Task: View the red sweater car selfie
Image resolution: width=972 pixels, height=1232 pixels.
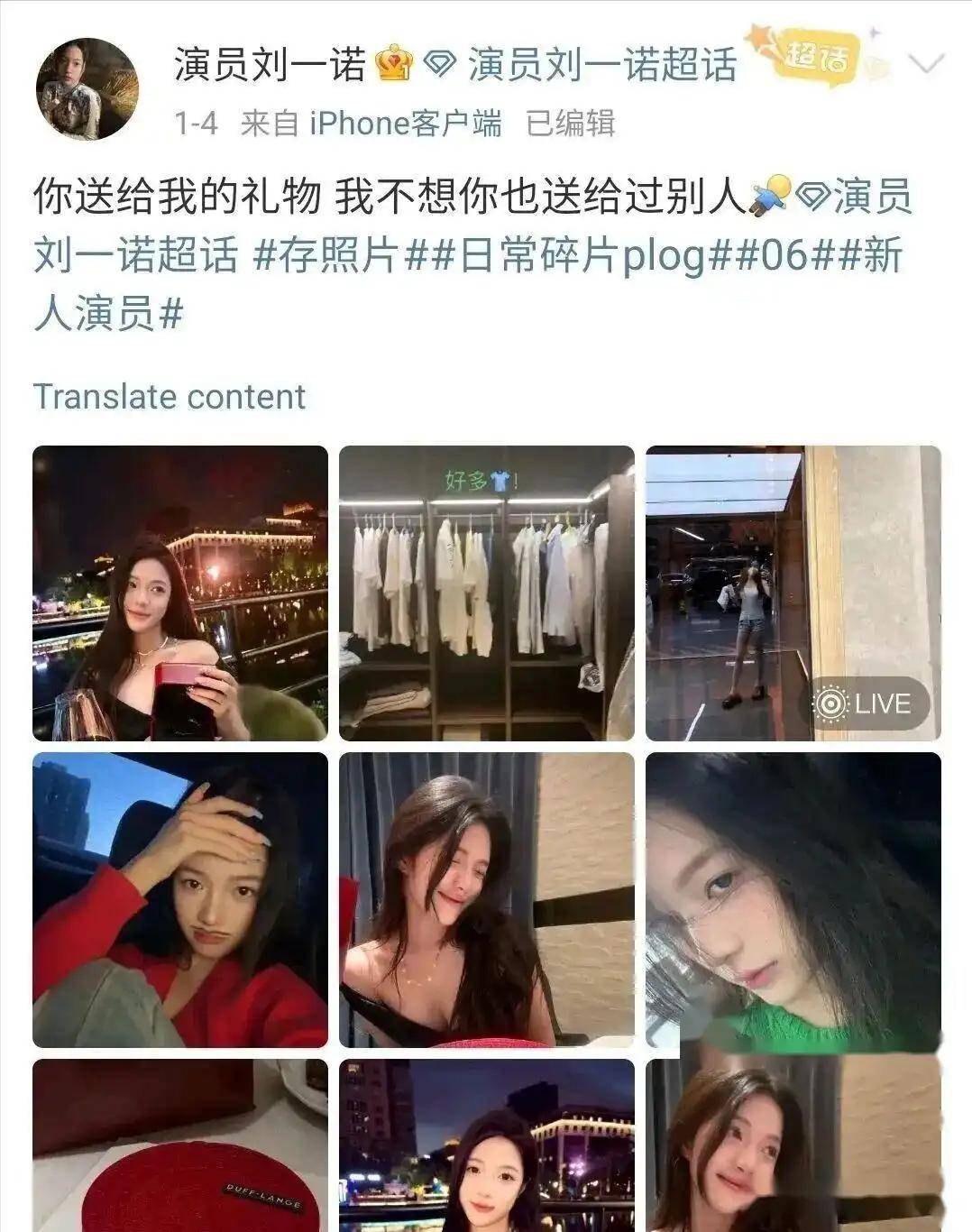Action: (180, 900)
